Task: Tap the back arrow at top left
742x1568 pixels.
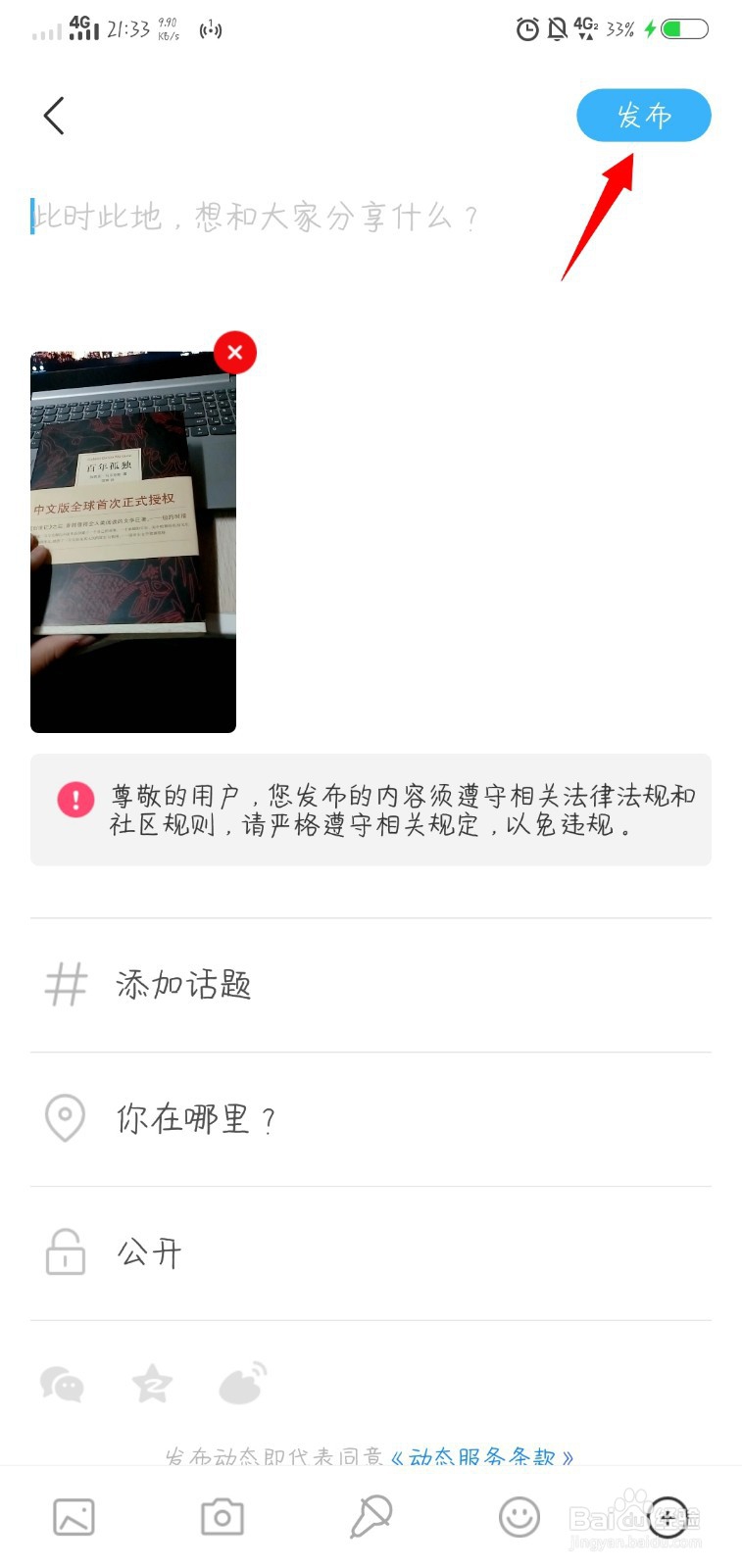Action: click(x=52, y=115)
